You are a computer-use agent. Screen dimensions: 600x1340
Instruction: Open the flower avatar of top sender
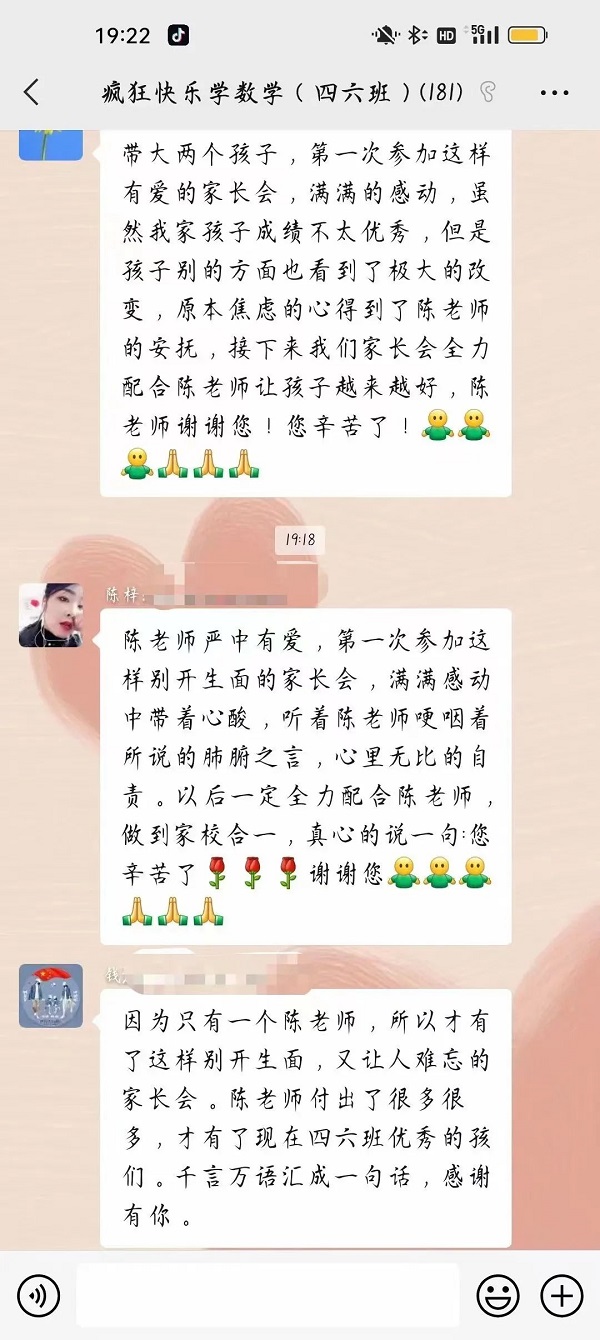tap(50, 145)
